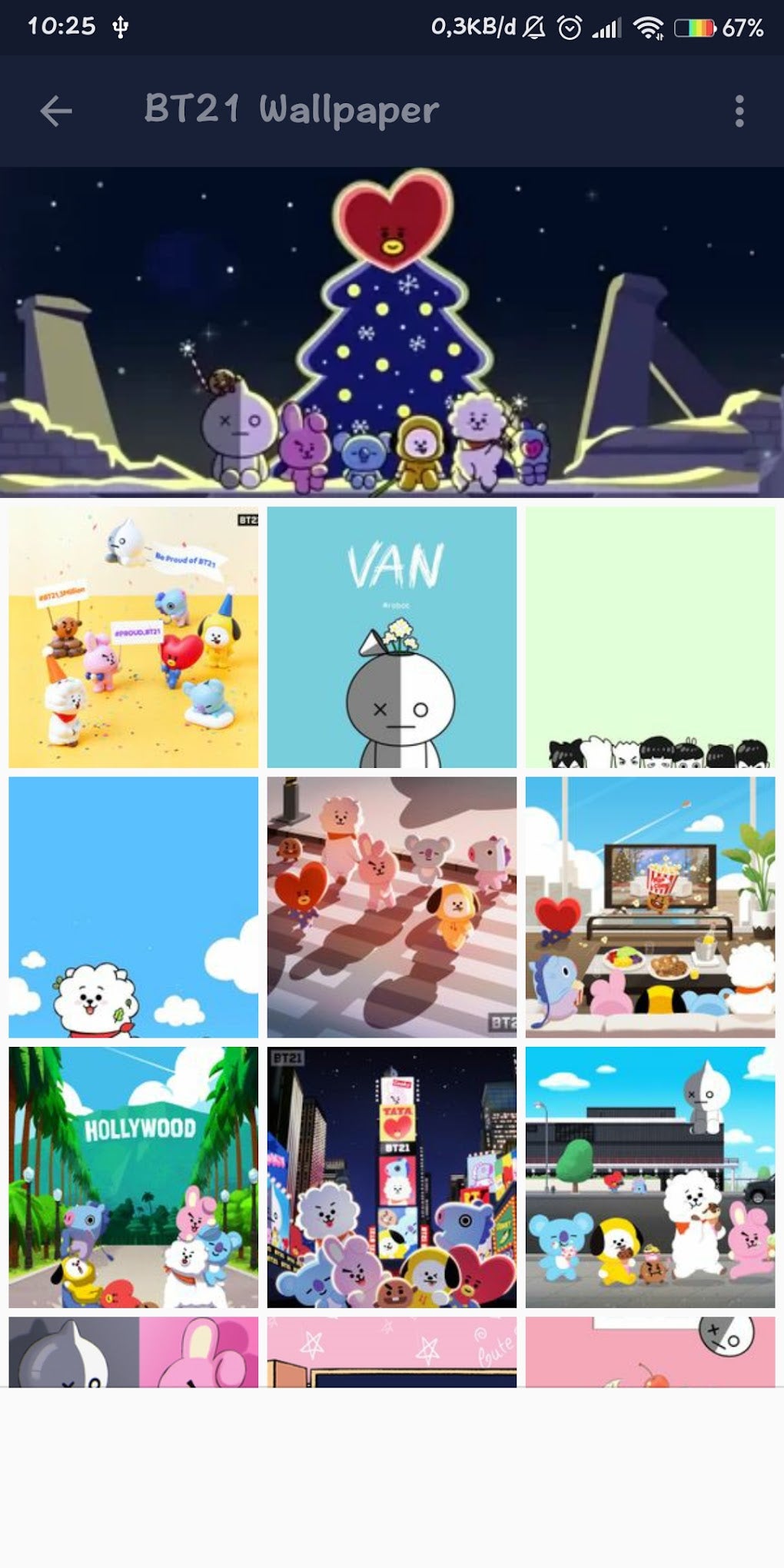This screenshot has height=1568, width=784.
Task: Open the overflow menu with three dots
Action: (x=739, y=110)
